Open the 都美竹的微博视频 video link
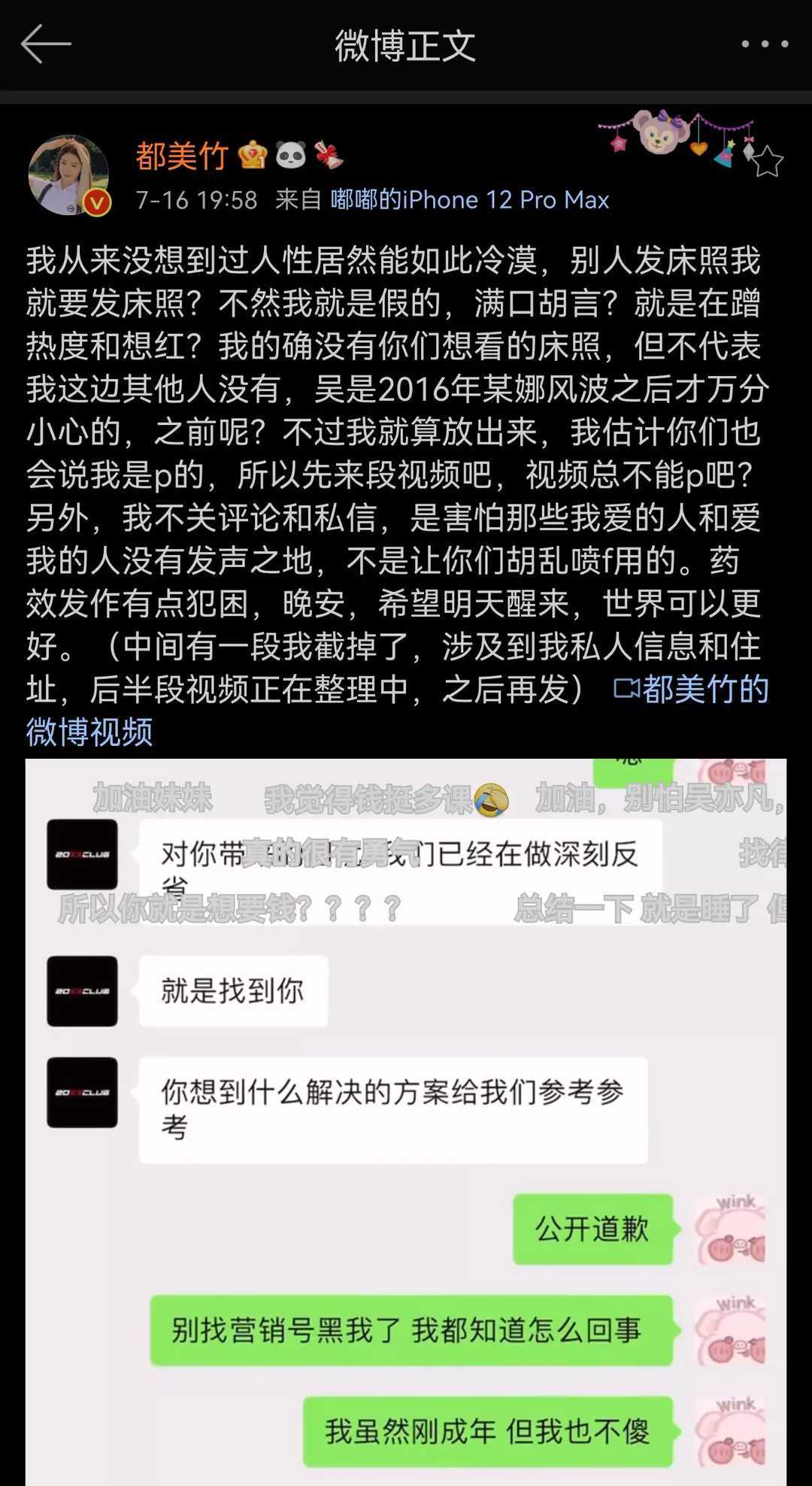The height and width of the screenshot is (1486, 812). tap(692, 690)
